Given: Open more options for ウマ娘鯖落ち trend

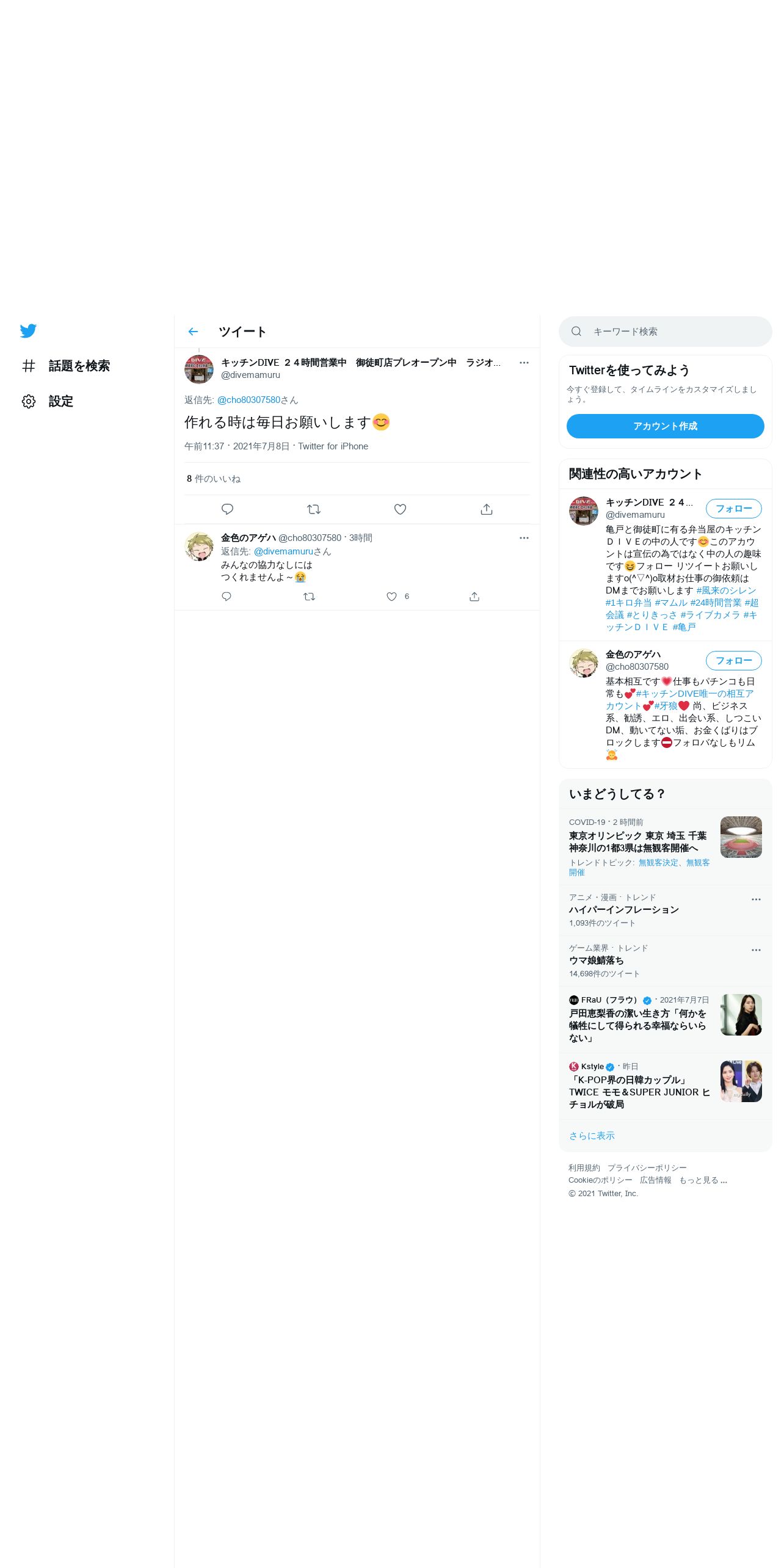Looking at the screenshot, I should (x=756, y=950).
